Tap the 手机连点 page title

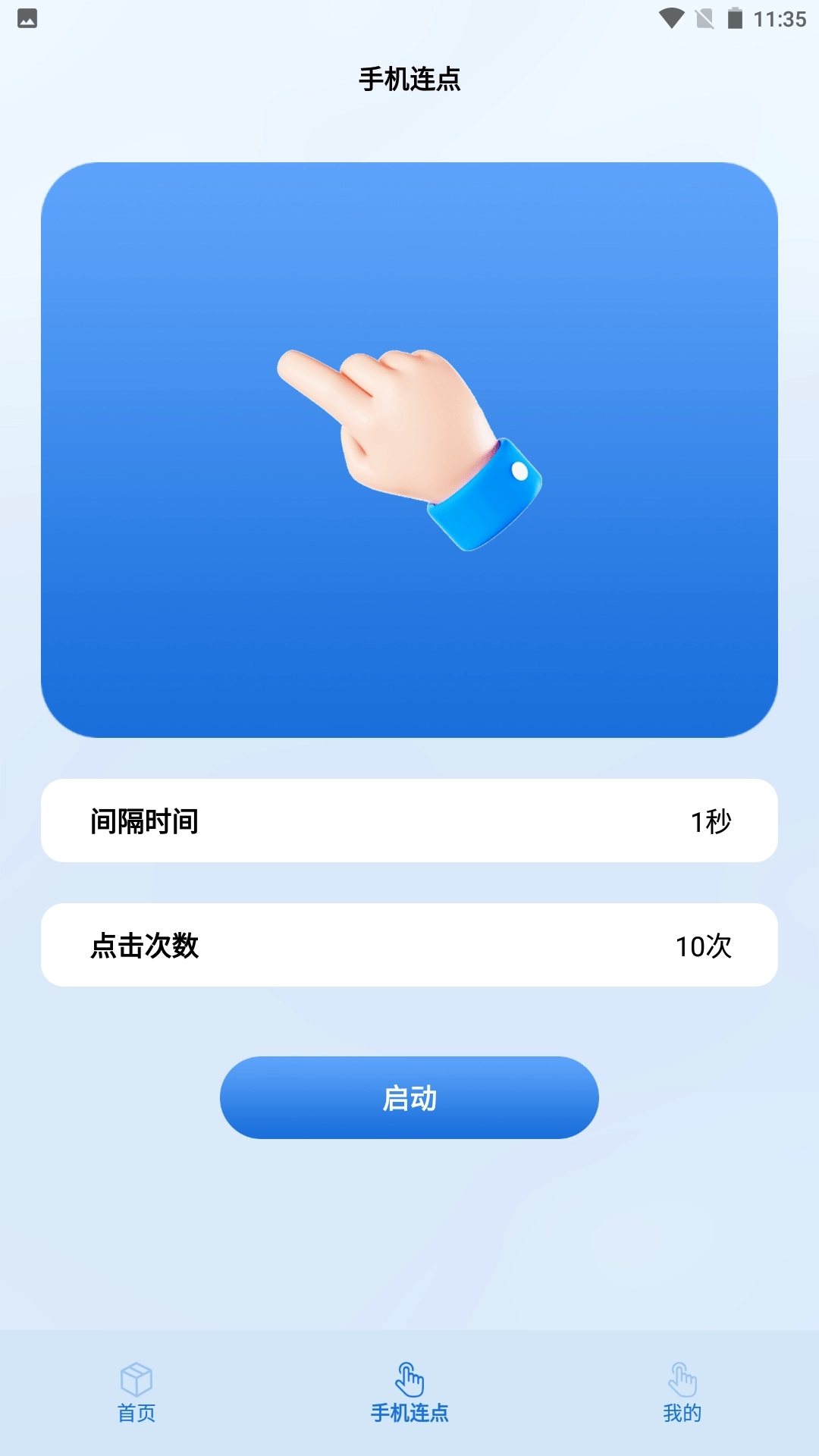pyautogui.click(x=409, y=78)
